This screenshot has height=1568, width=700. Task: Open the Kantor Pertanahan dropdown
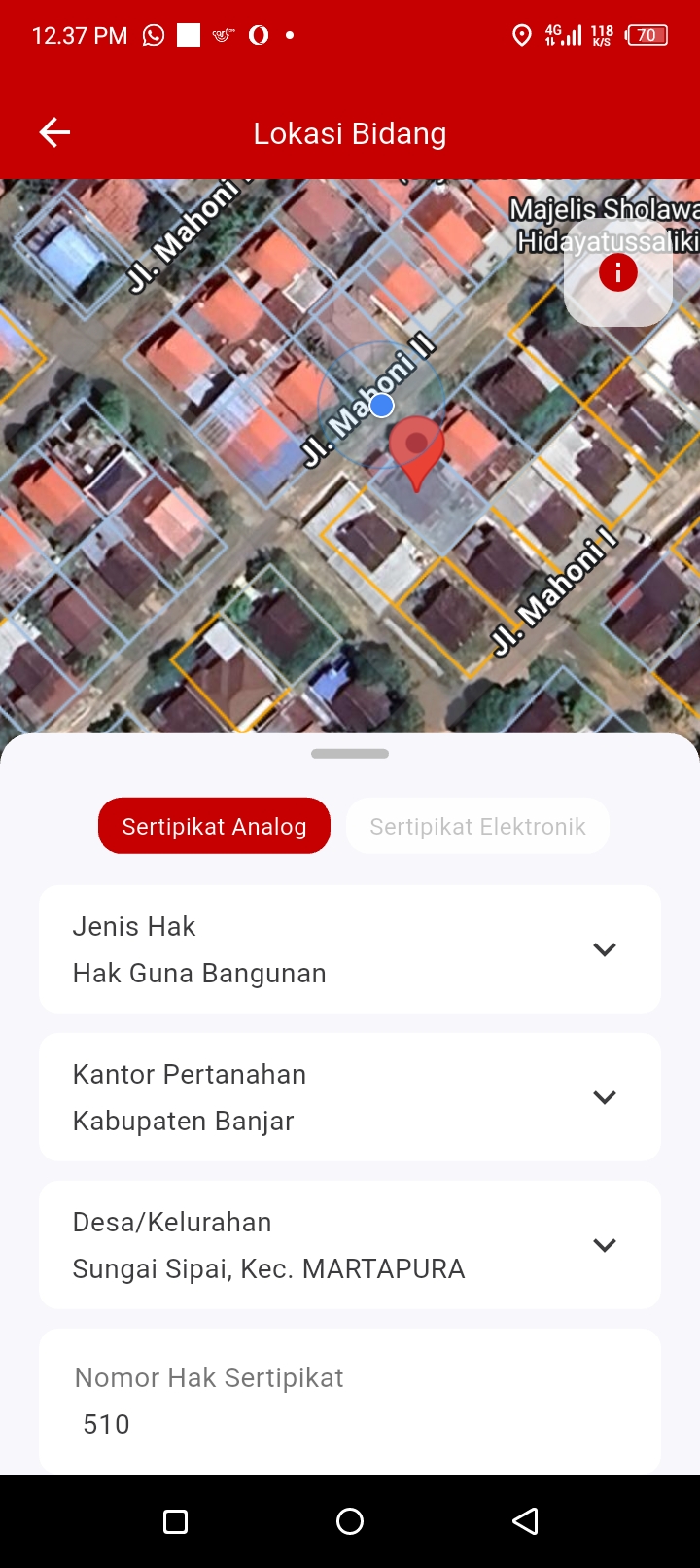pos(604,1097)
